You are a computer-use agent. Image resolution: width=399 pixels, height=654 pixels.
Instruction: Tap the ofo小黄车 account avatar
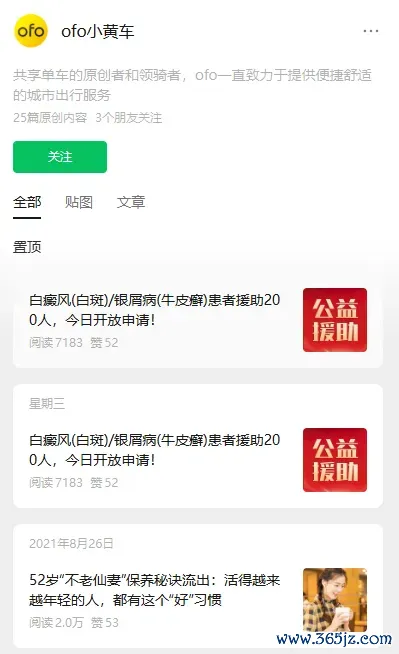[31, 31]
